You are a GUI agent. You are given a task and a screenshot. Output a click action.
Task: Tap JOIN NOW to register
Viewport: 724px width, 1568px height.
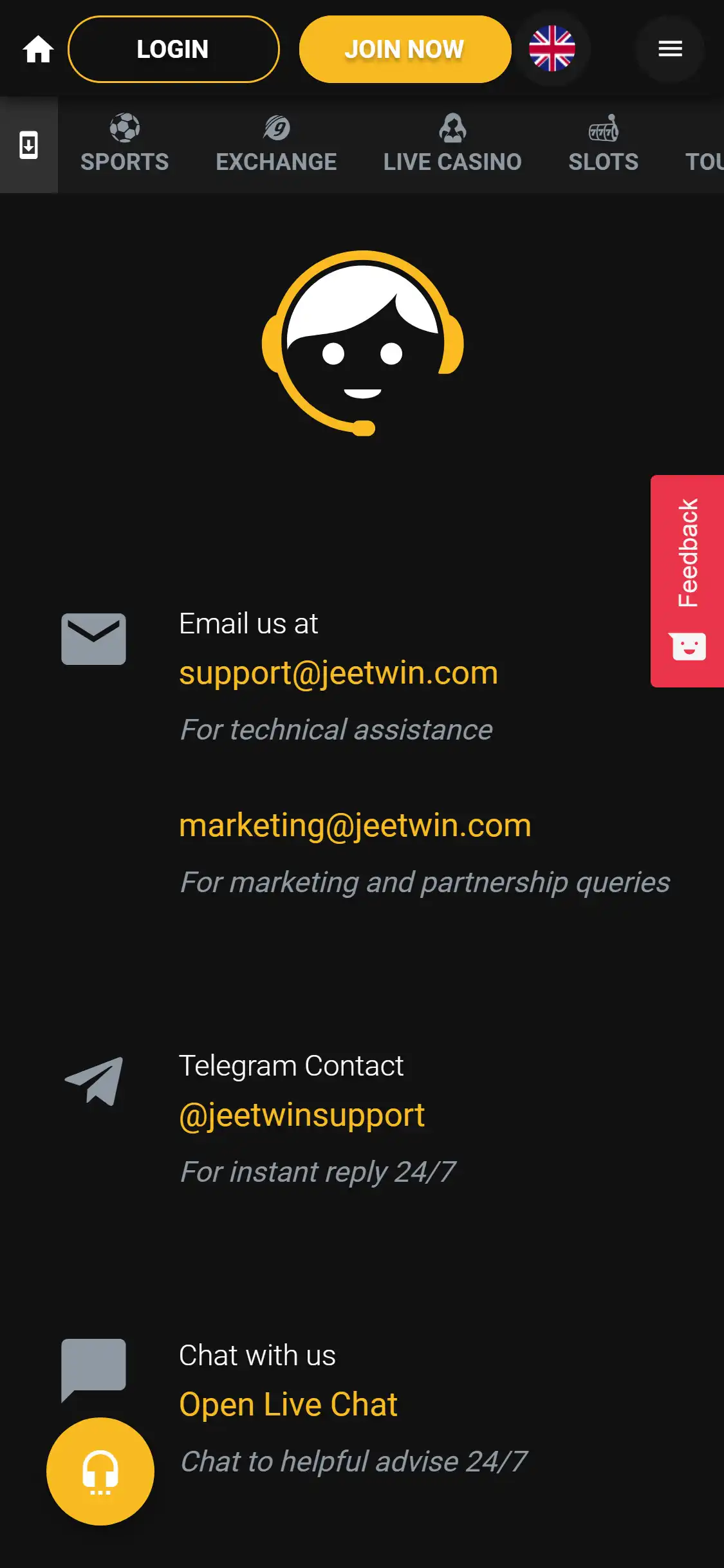pos(405,50)
